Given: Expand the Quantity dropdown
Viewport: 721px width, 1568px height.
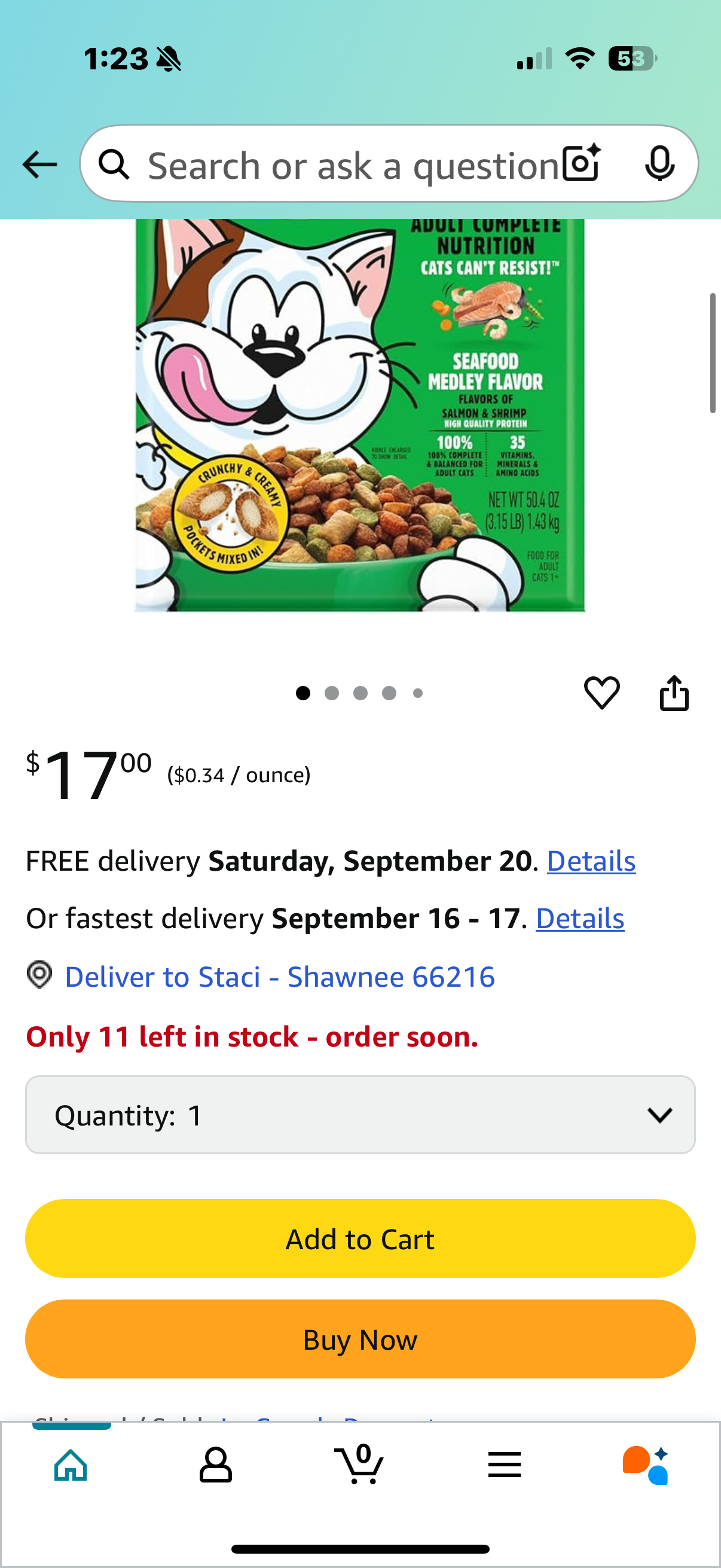Looking at the screenshot, I should coord(359,1114).
